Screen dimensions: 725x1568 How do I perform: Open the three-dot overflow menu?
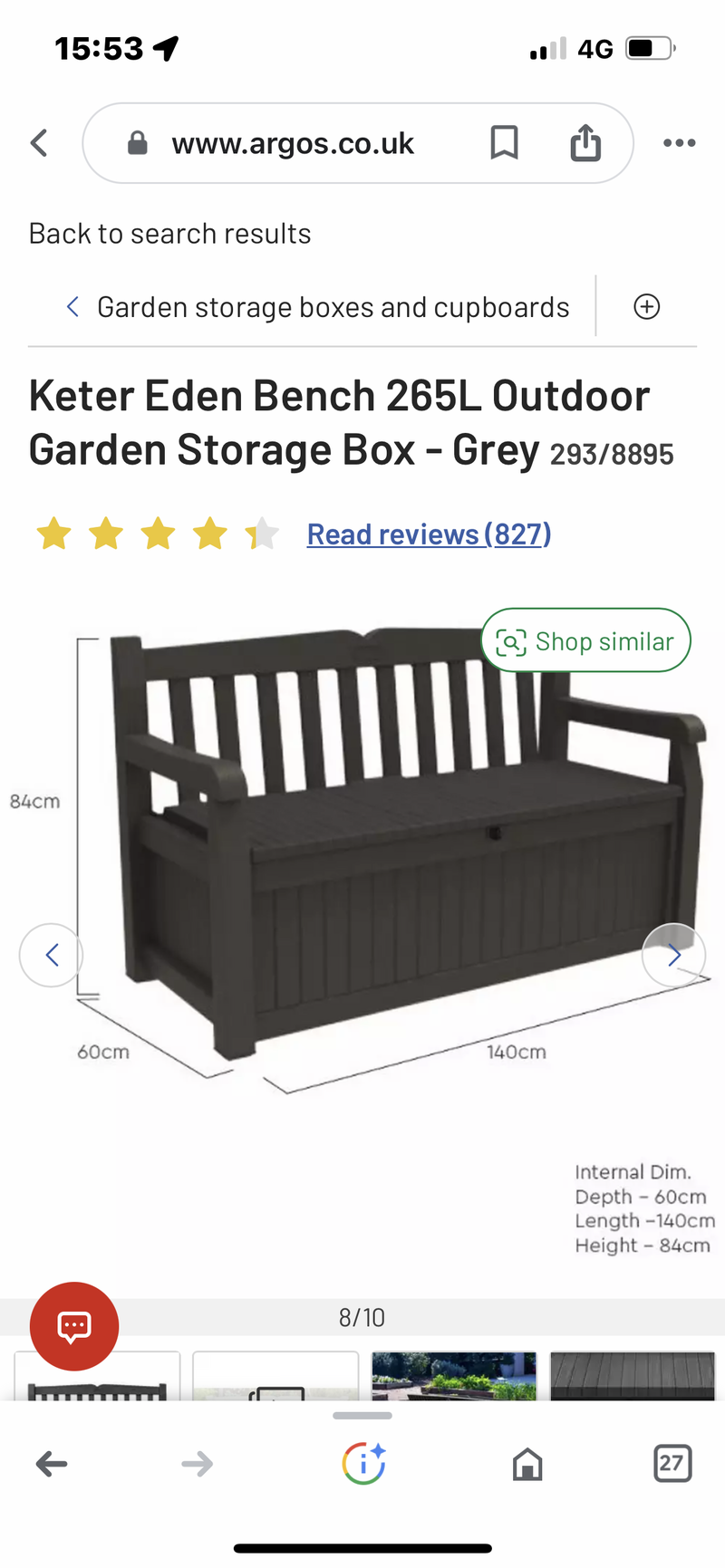pos(680,143)
